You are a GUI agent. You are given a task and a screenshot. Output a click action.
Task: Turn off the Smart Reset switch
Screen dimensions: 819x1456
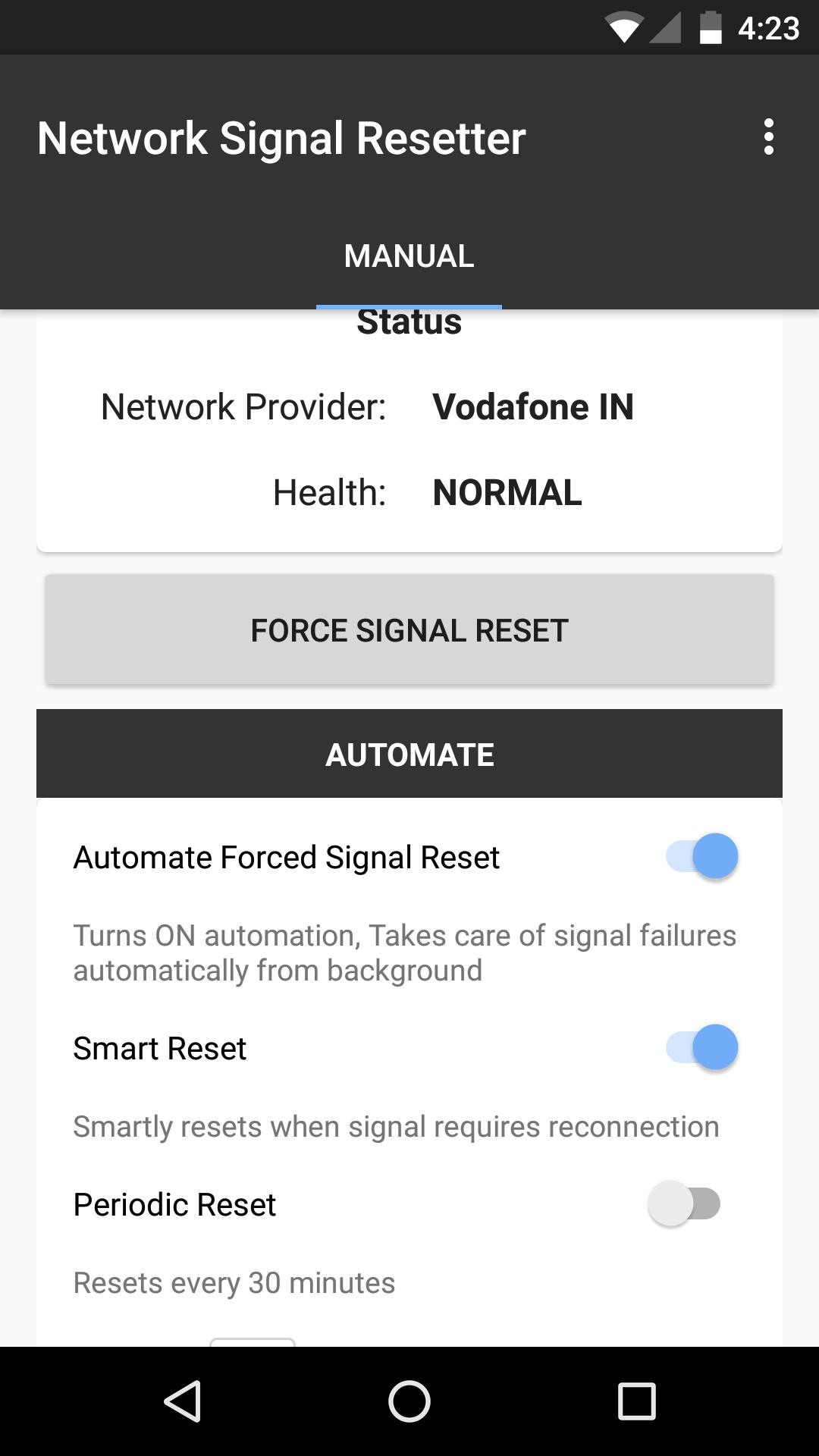701,1048
